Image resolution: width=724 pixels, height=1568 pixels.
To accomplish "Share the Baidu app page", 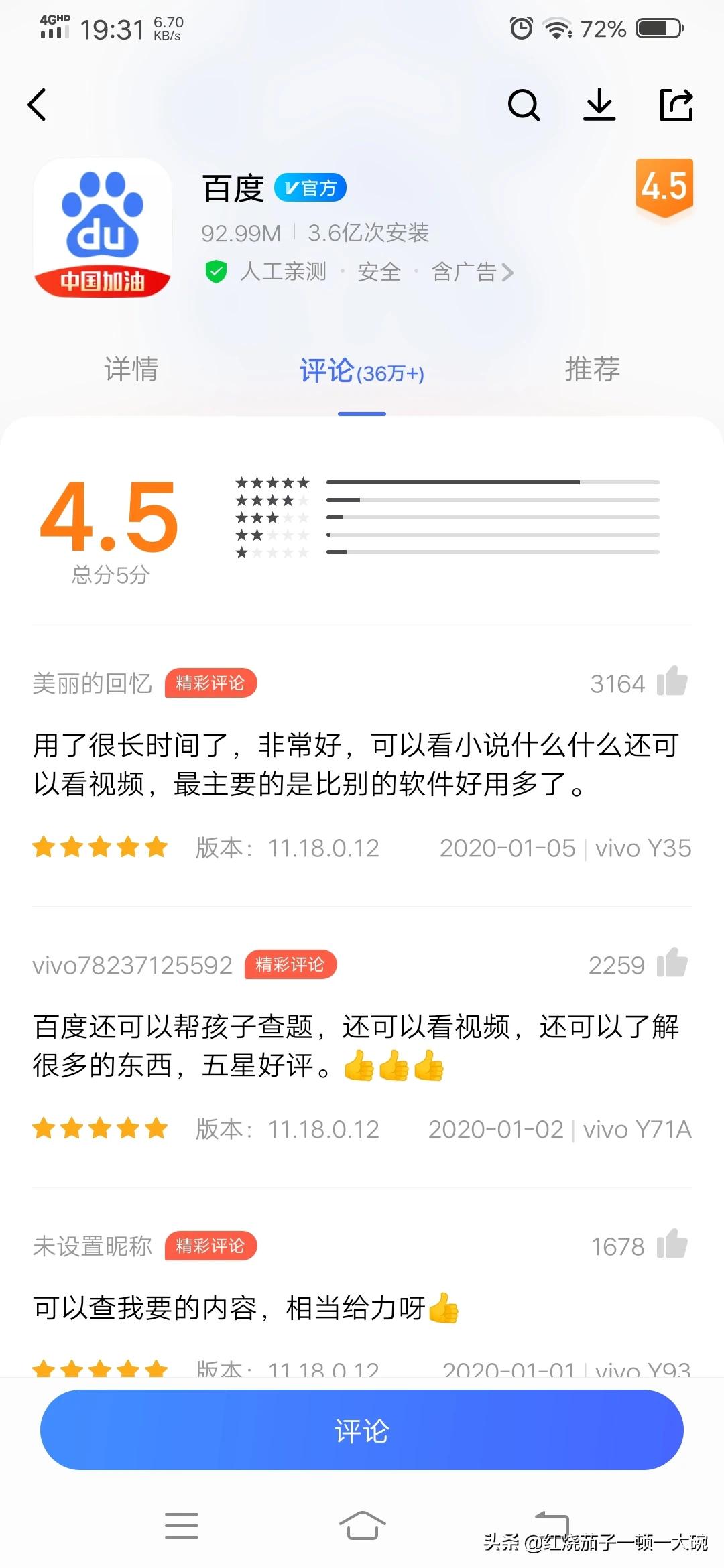I will point(676,105).
